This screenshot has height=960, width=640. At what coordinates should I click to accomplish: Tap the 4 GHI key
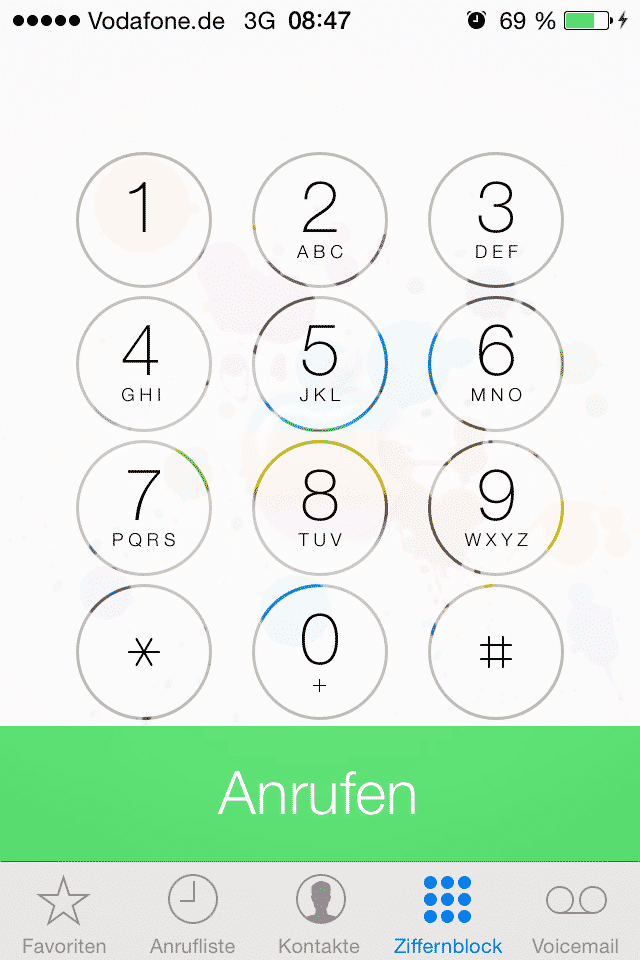tap(144, 364)
